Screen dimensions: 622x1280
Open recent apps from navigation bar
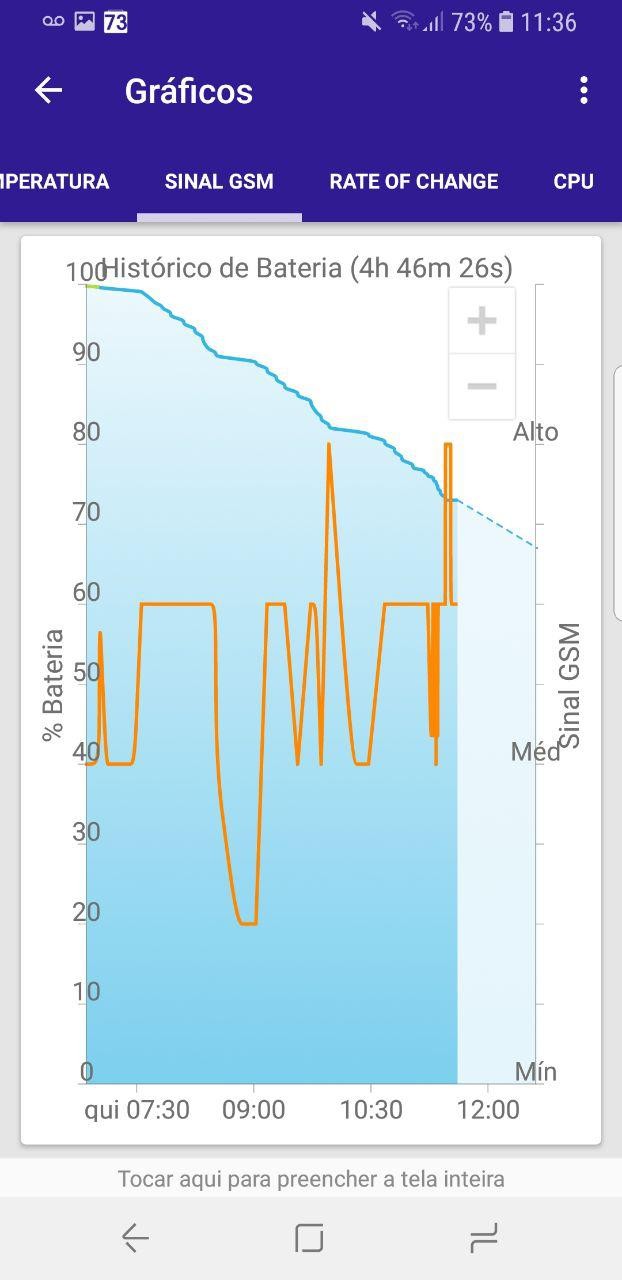(483, 1238)
